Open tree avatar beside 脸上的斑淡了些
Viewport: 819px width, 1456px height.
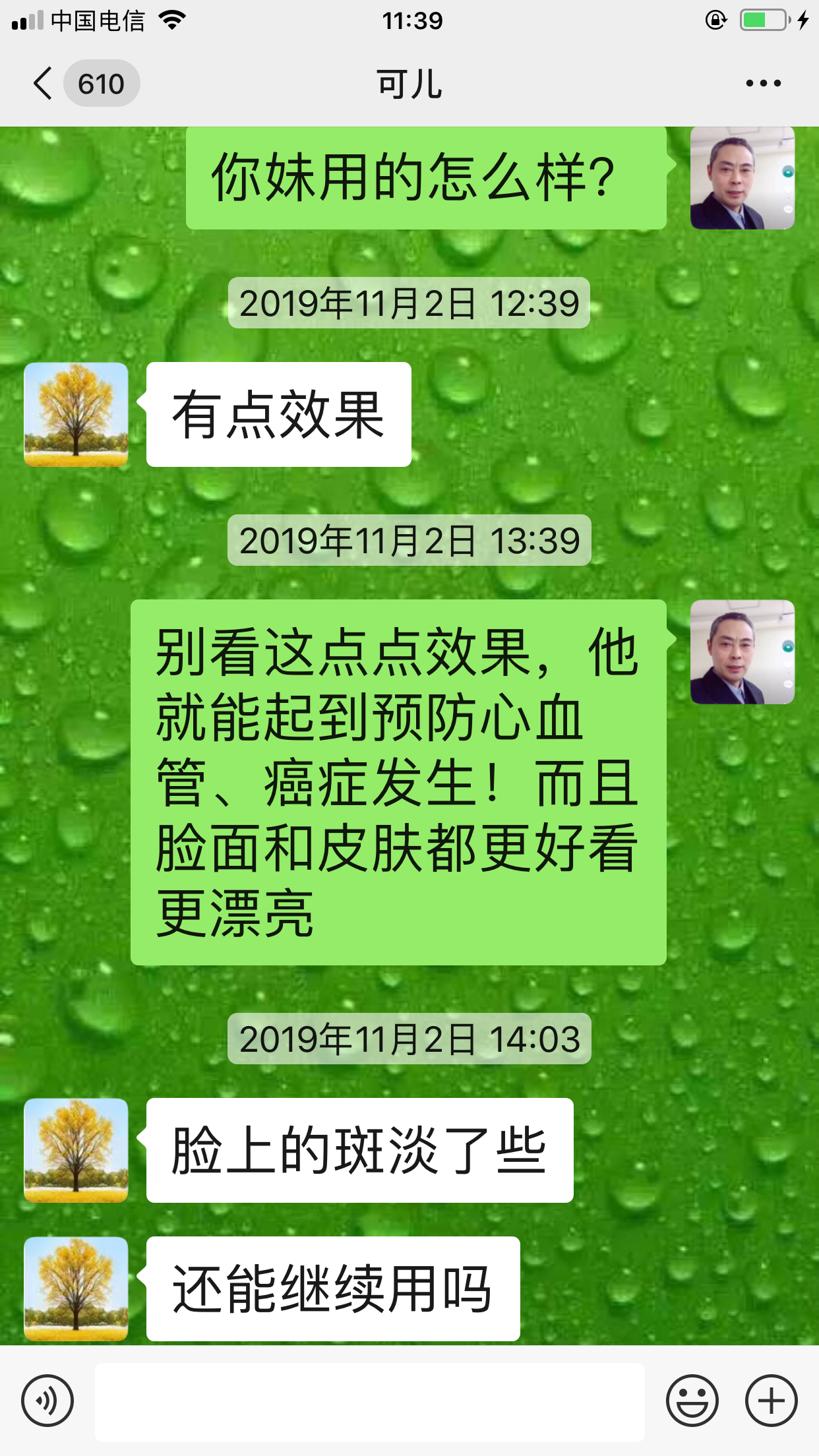[76, 1150]
